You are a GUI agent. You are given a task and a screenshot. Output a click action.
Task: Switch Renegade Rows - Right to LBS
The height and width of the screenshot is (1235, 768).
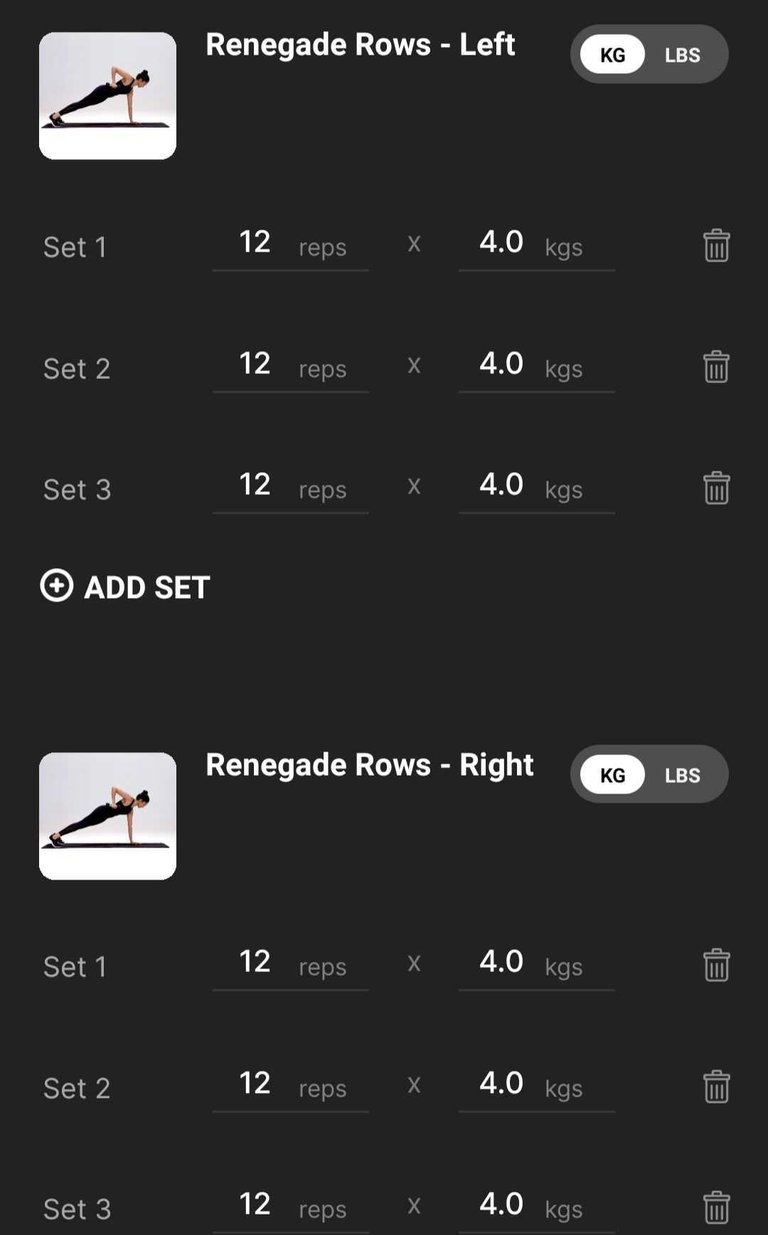tap(682, 775)
